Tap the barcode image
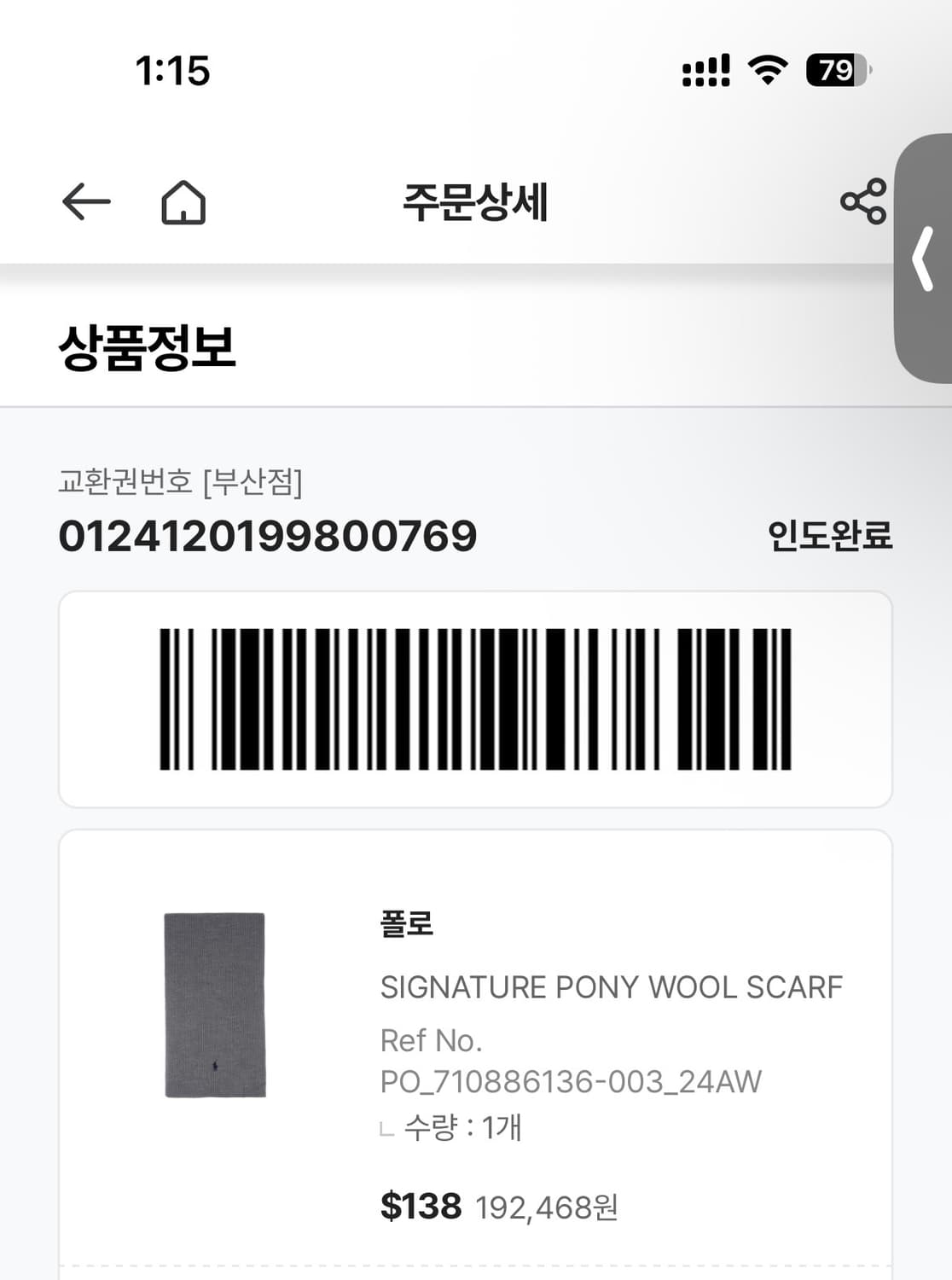Screen dimensions: 952x1280 (x=475, y=696)
